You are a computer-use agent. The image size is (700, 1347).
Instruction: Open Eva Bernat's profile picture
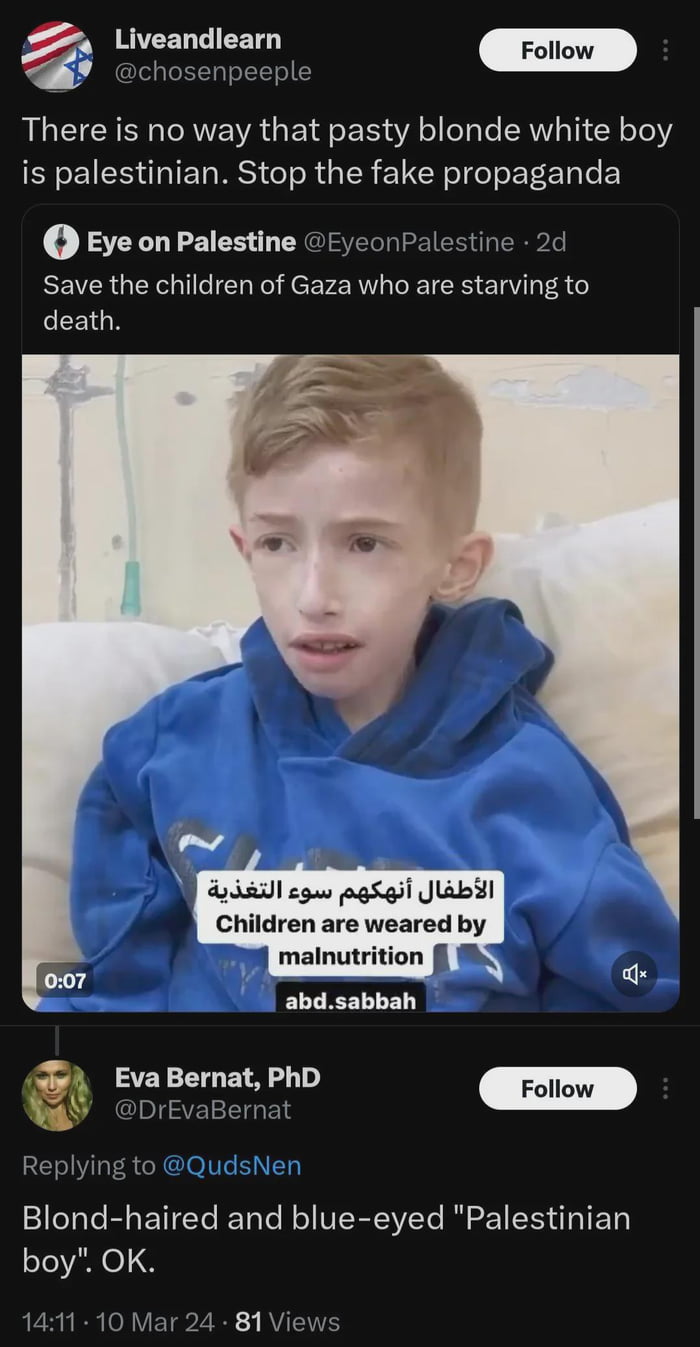click(x=57, y=1095)
